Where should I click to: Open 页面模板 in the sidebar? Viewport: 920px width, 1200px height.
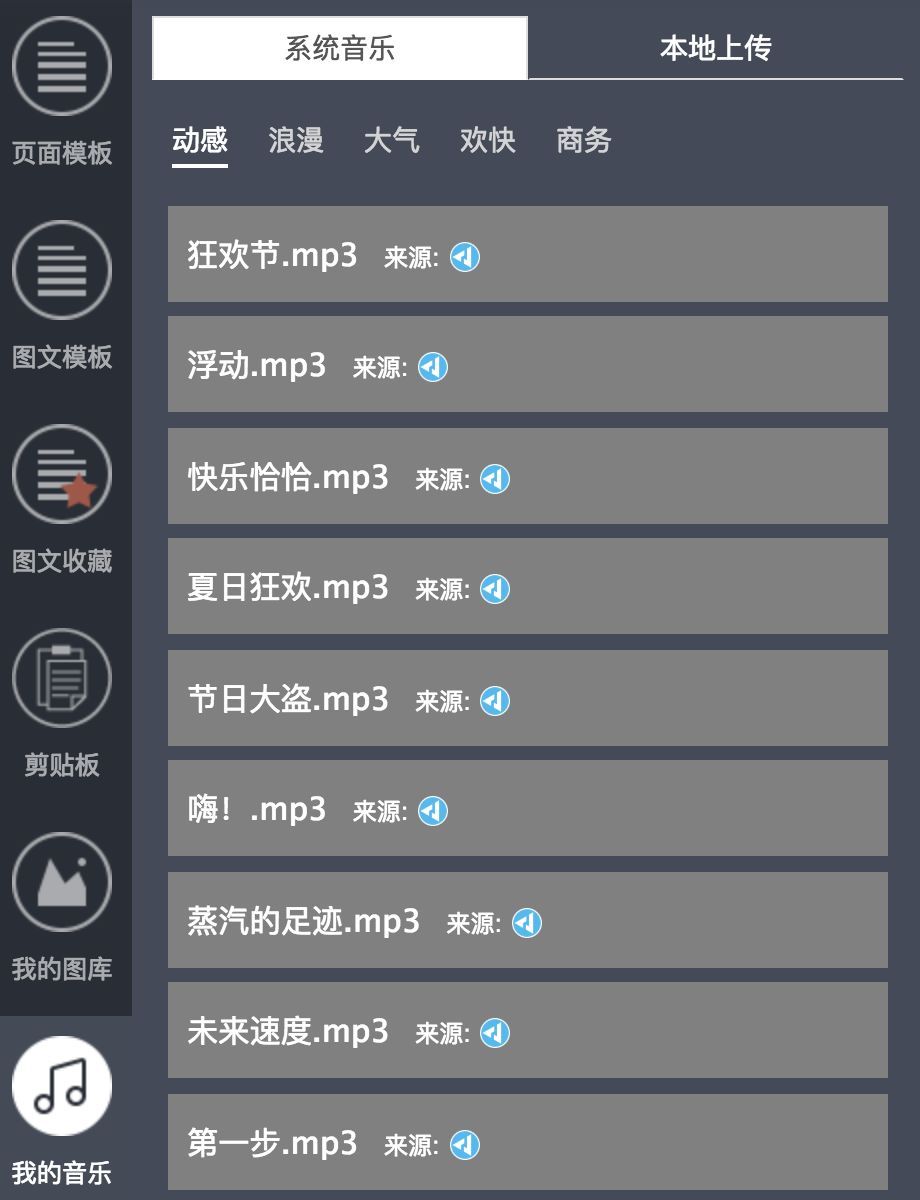62,92
